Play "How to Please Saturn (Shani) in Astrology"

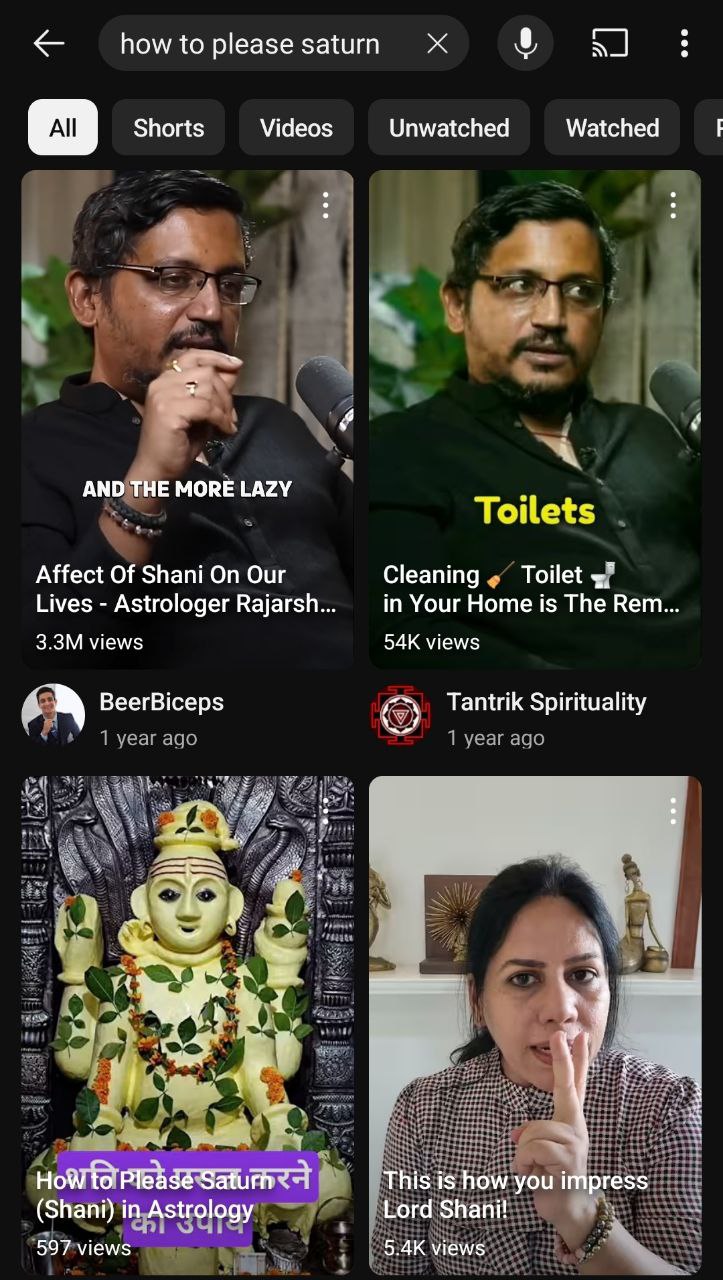(187, 1025)
